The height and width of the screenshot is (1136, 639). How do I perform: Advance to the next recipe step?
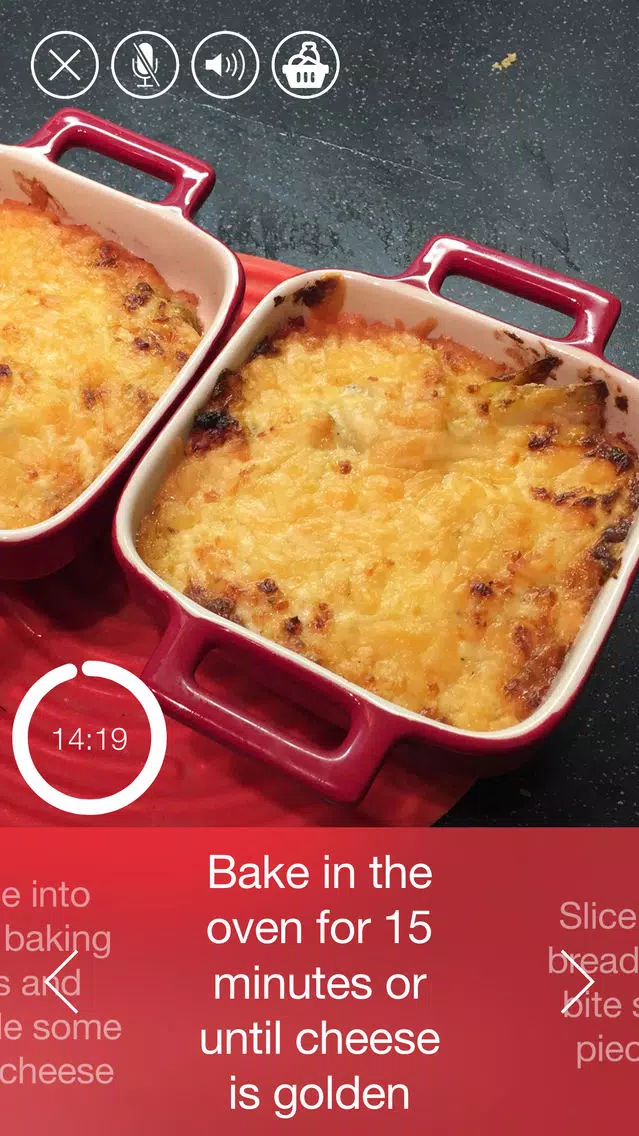click(x=577, y=982)
